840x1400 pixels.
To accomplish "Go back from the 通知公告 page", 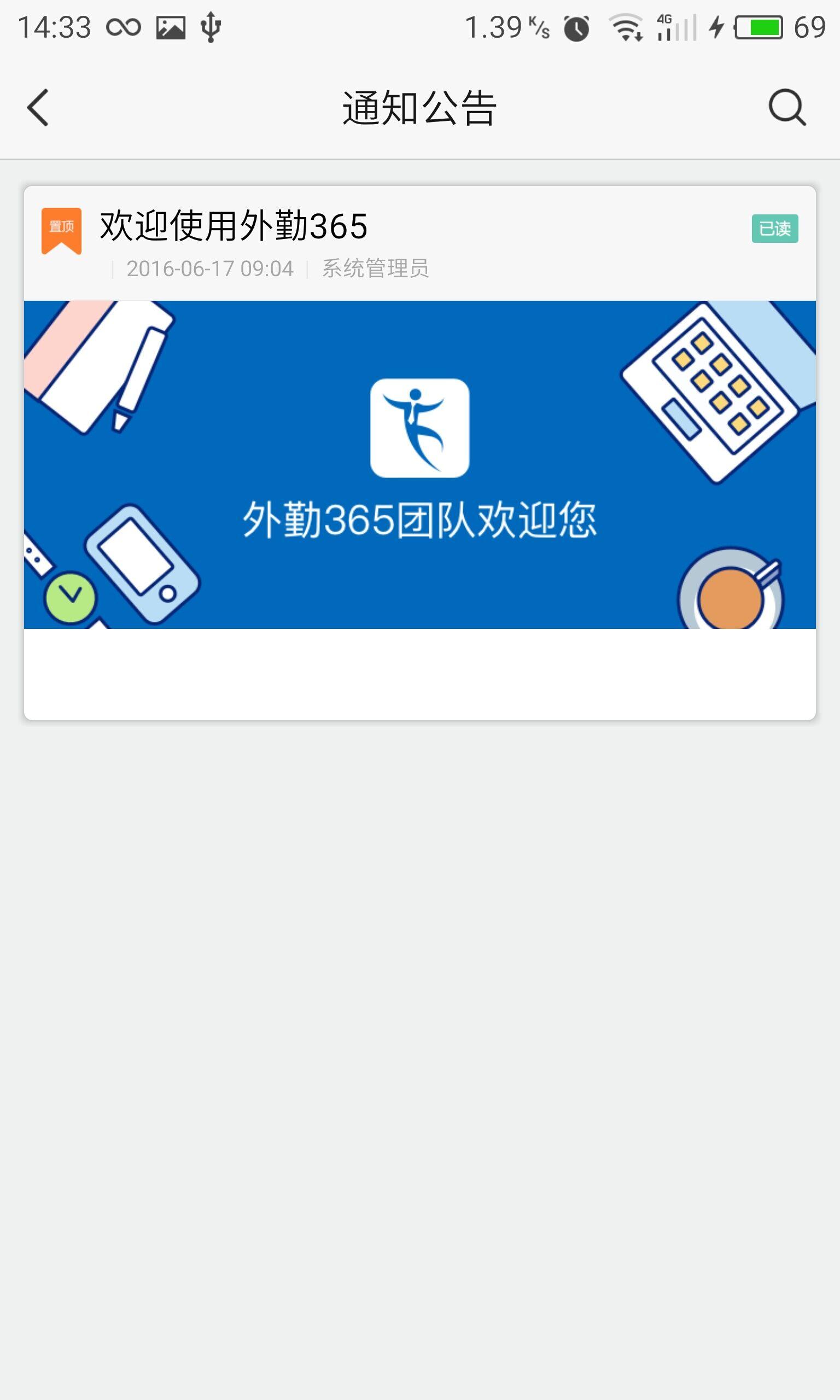I will click(x=38, y=108).
